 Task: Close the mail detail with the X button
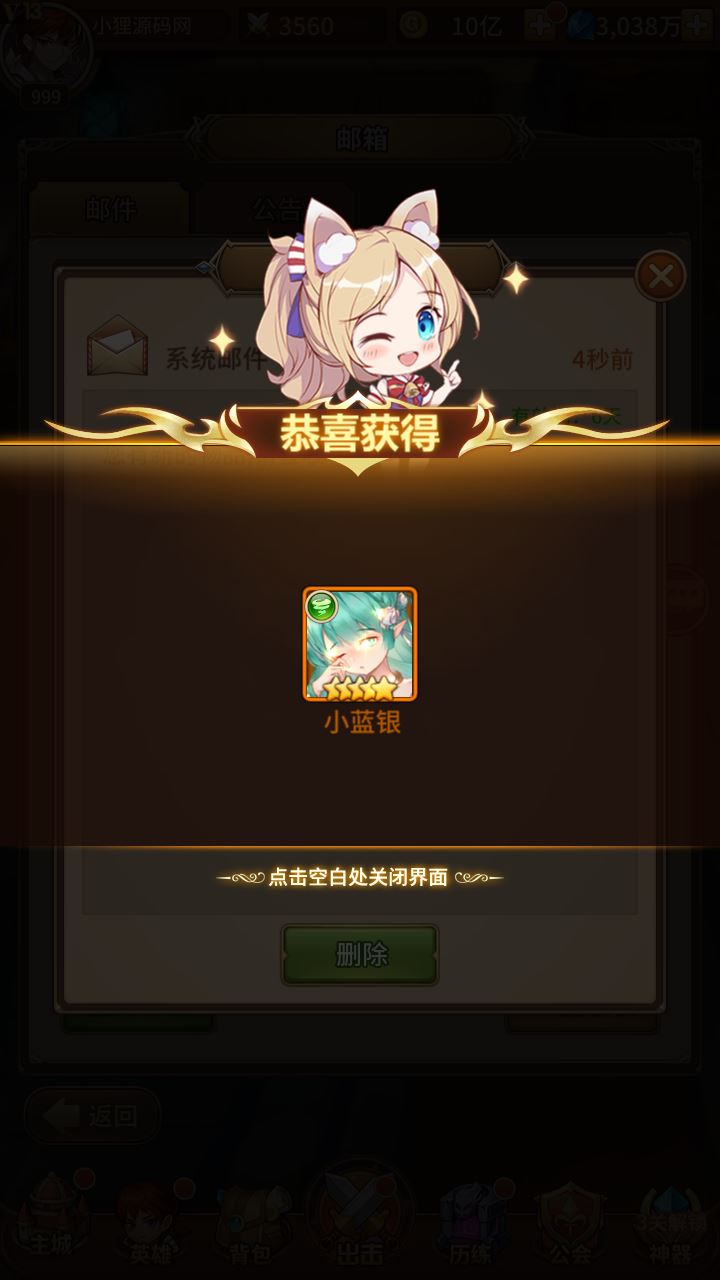[x=660, y=276]
